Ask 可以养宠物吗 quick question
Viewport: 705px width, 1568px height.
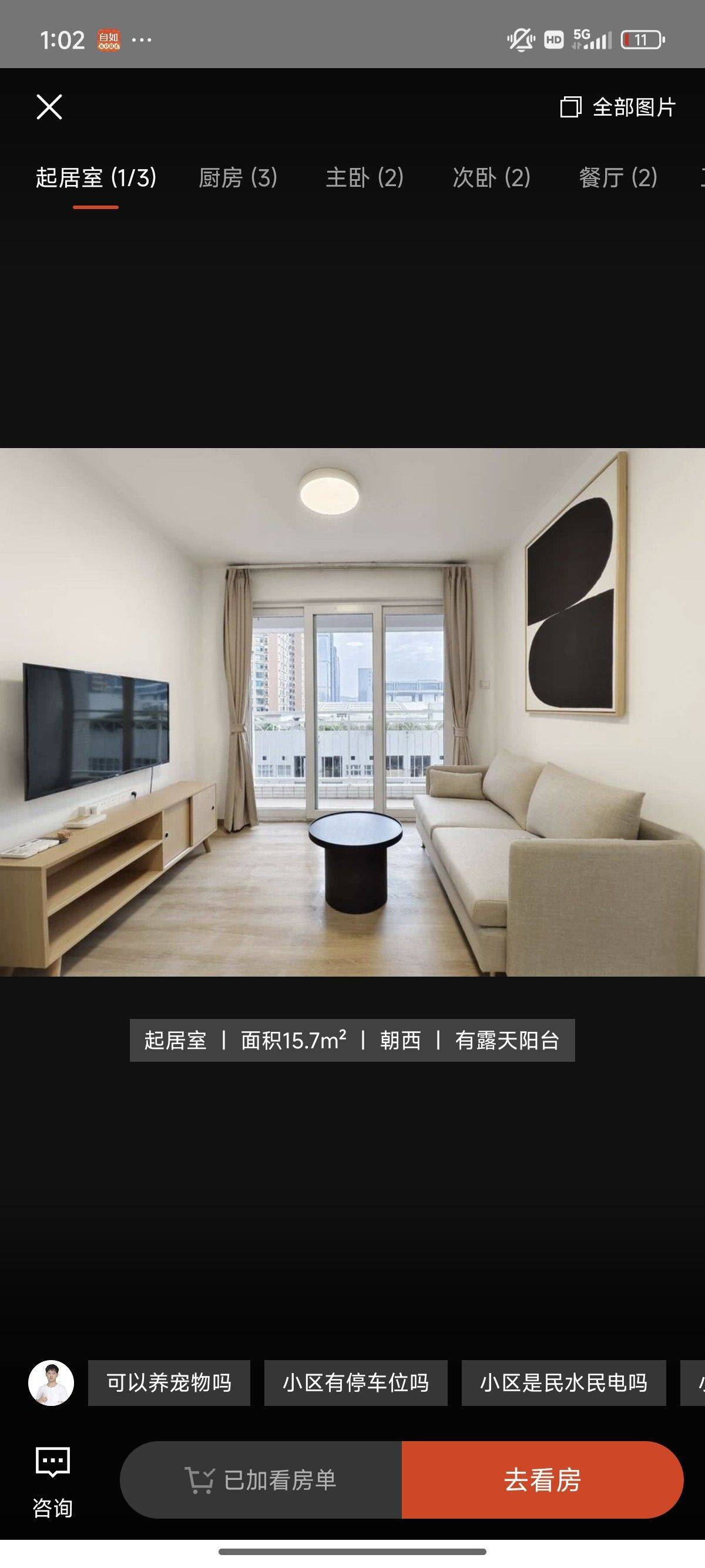(x=169, y=1383)
